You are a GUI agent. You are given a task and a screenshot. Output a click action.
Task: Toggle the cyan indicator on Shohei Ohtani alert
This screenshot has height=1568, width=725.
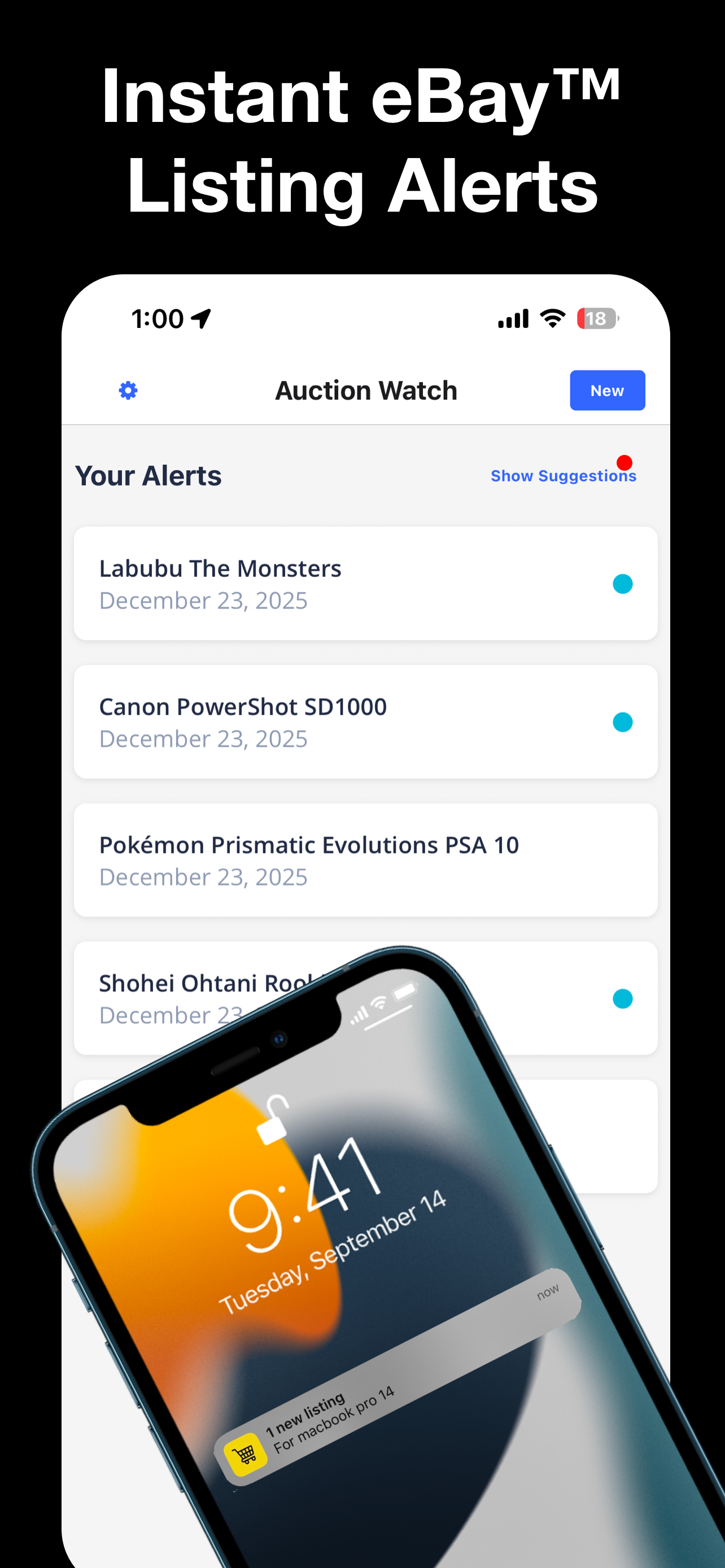[623, 998]
